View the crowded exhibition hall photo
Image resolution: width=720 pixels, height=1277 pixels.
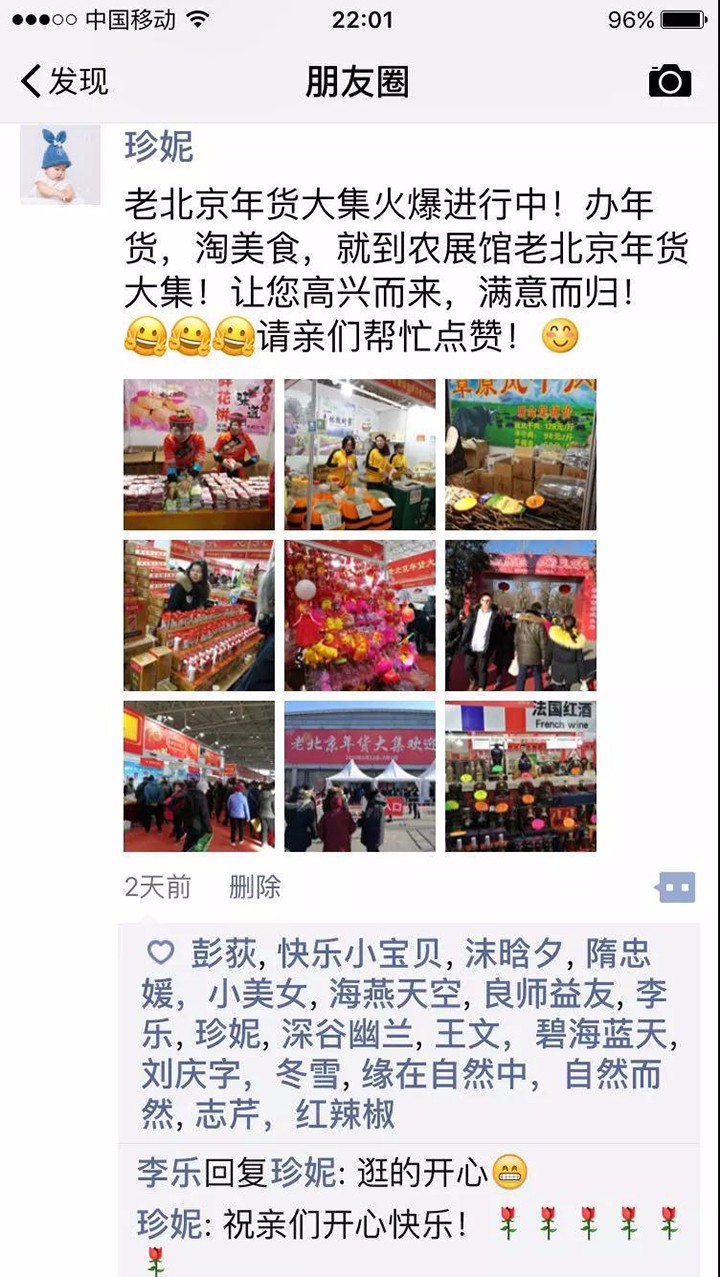(x=198, y=776)
